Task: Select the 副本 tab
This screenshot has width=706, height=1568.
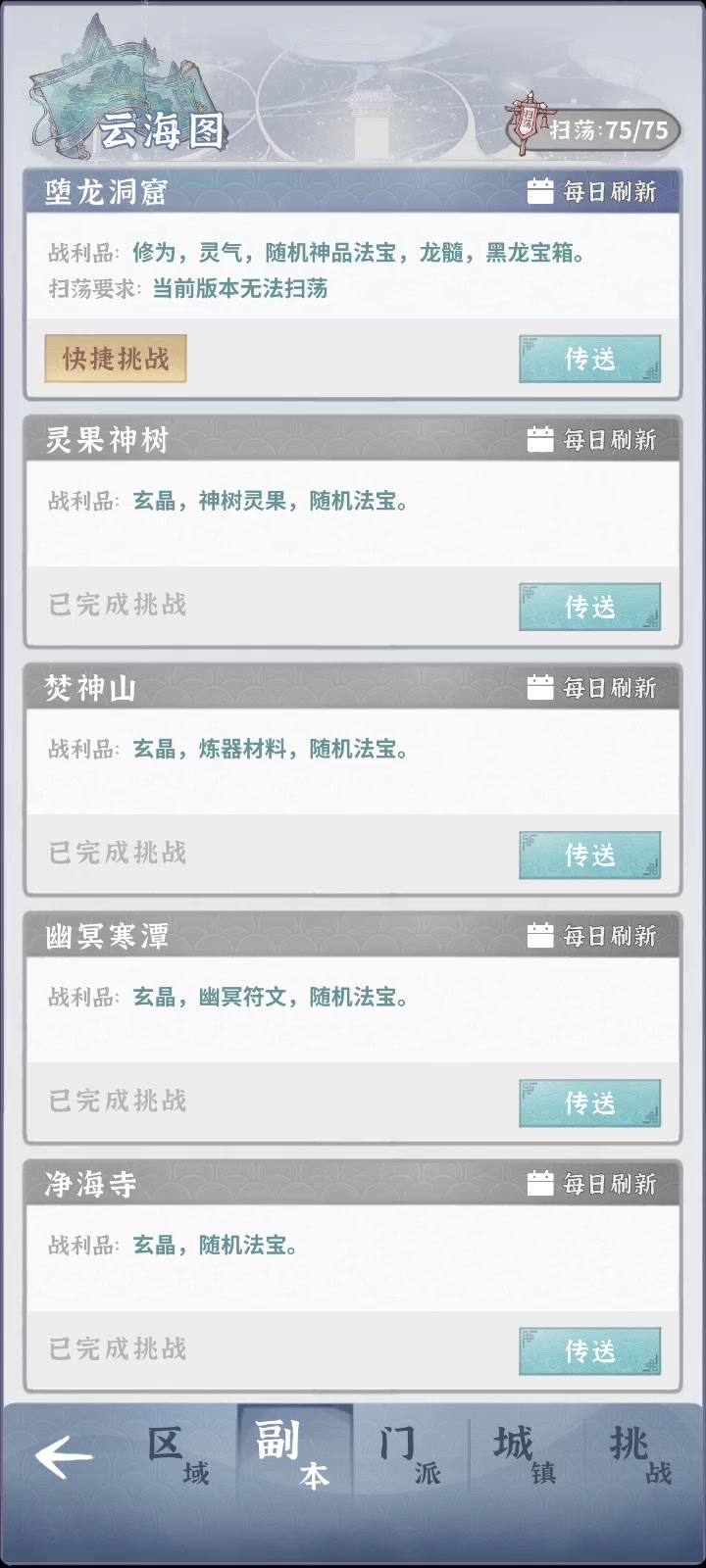Action: 294,1454
